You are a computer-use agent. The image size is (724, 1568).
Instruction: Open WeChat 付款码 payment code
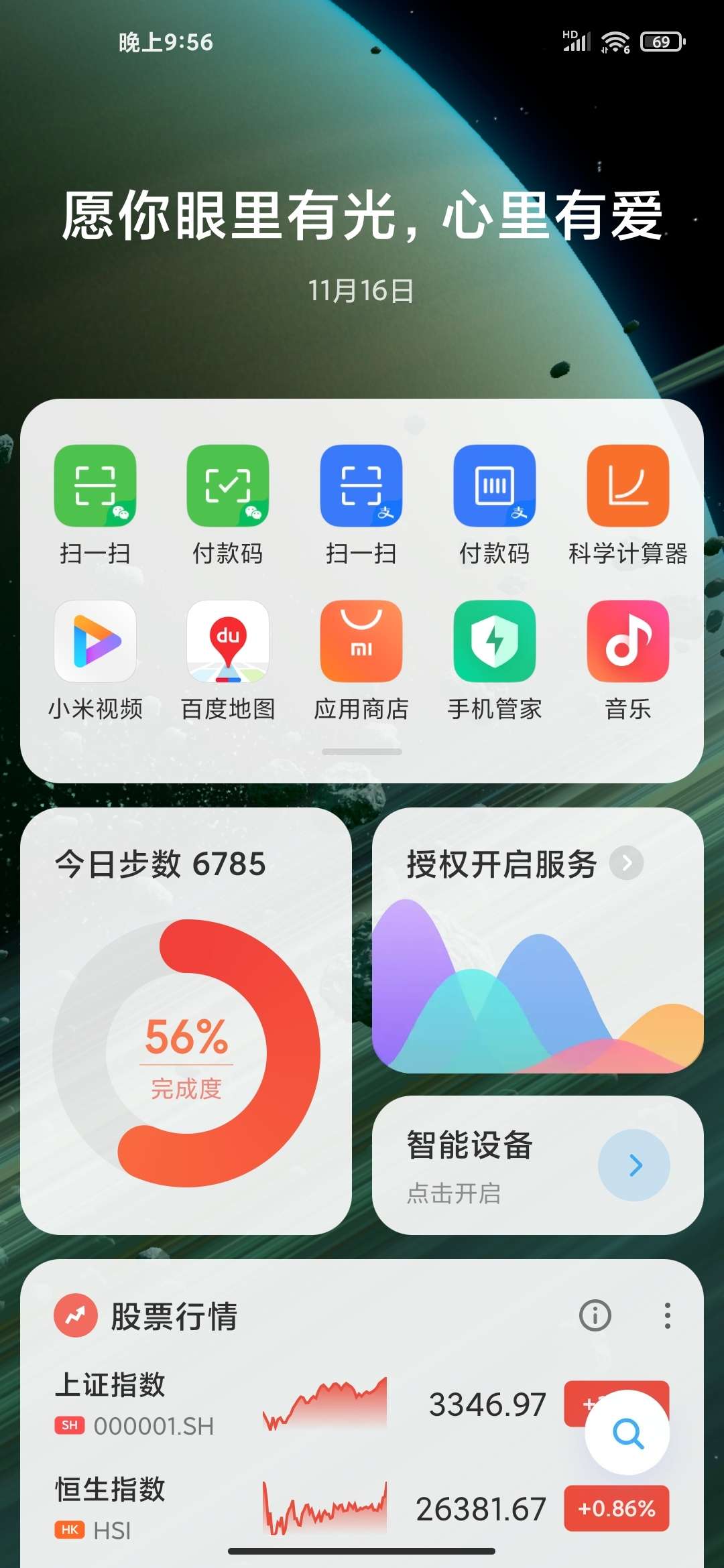click(228, 486)
